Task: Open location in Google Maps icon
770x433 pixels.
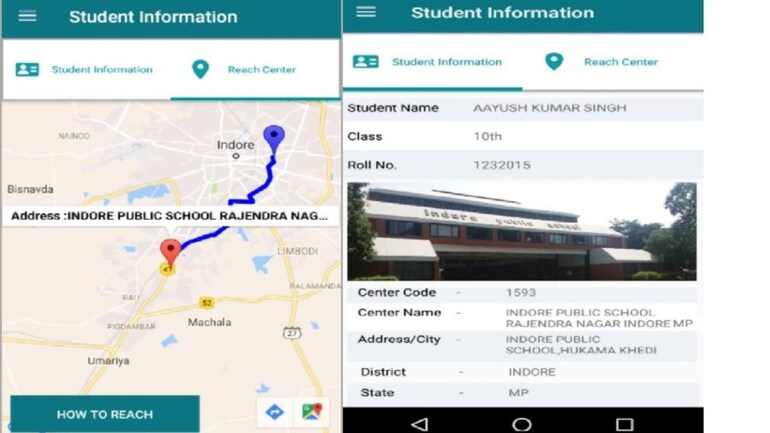Action: (x=311, y=412)
